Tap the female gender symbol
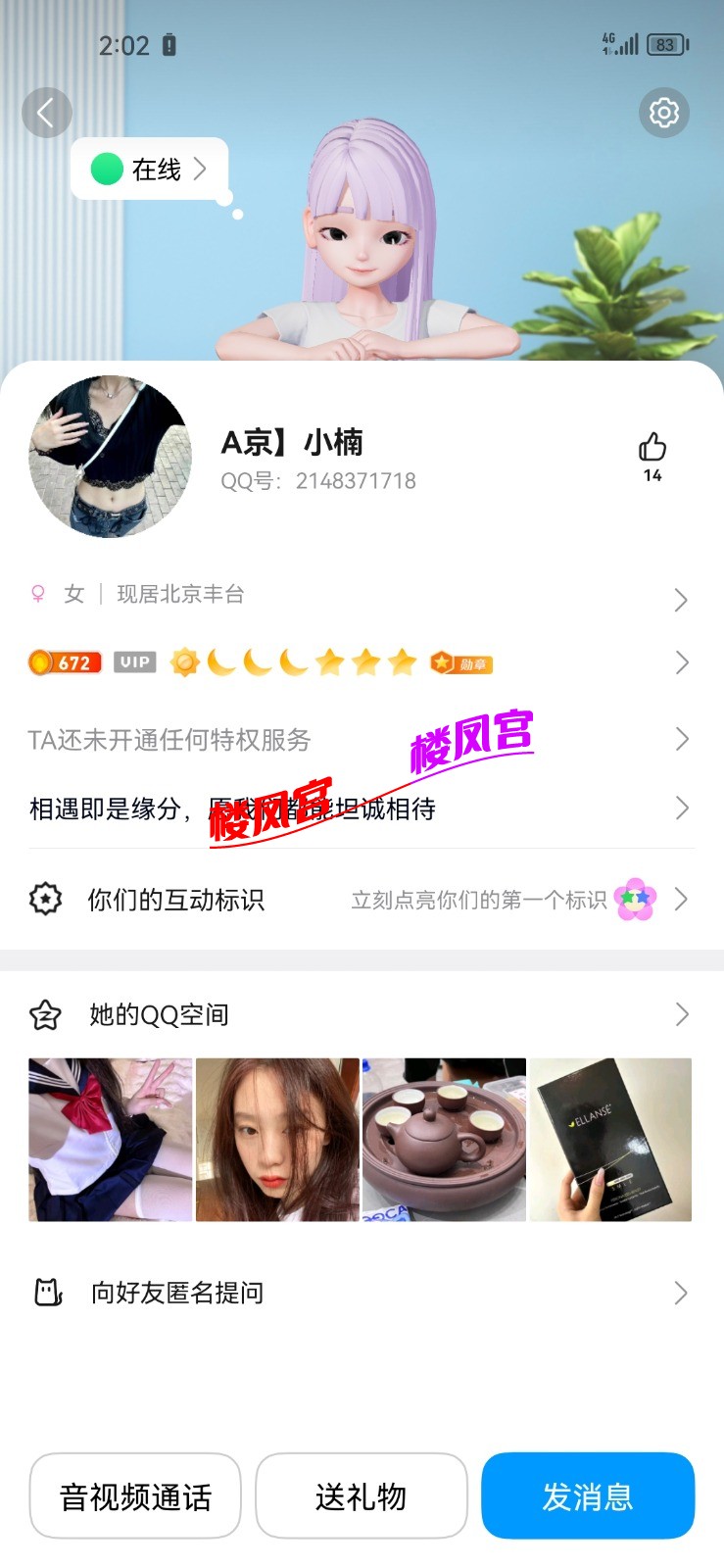This screenshot has height=1568, width=724. point(36,594)
